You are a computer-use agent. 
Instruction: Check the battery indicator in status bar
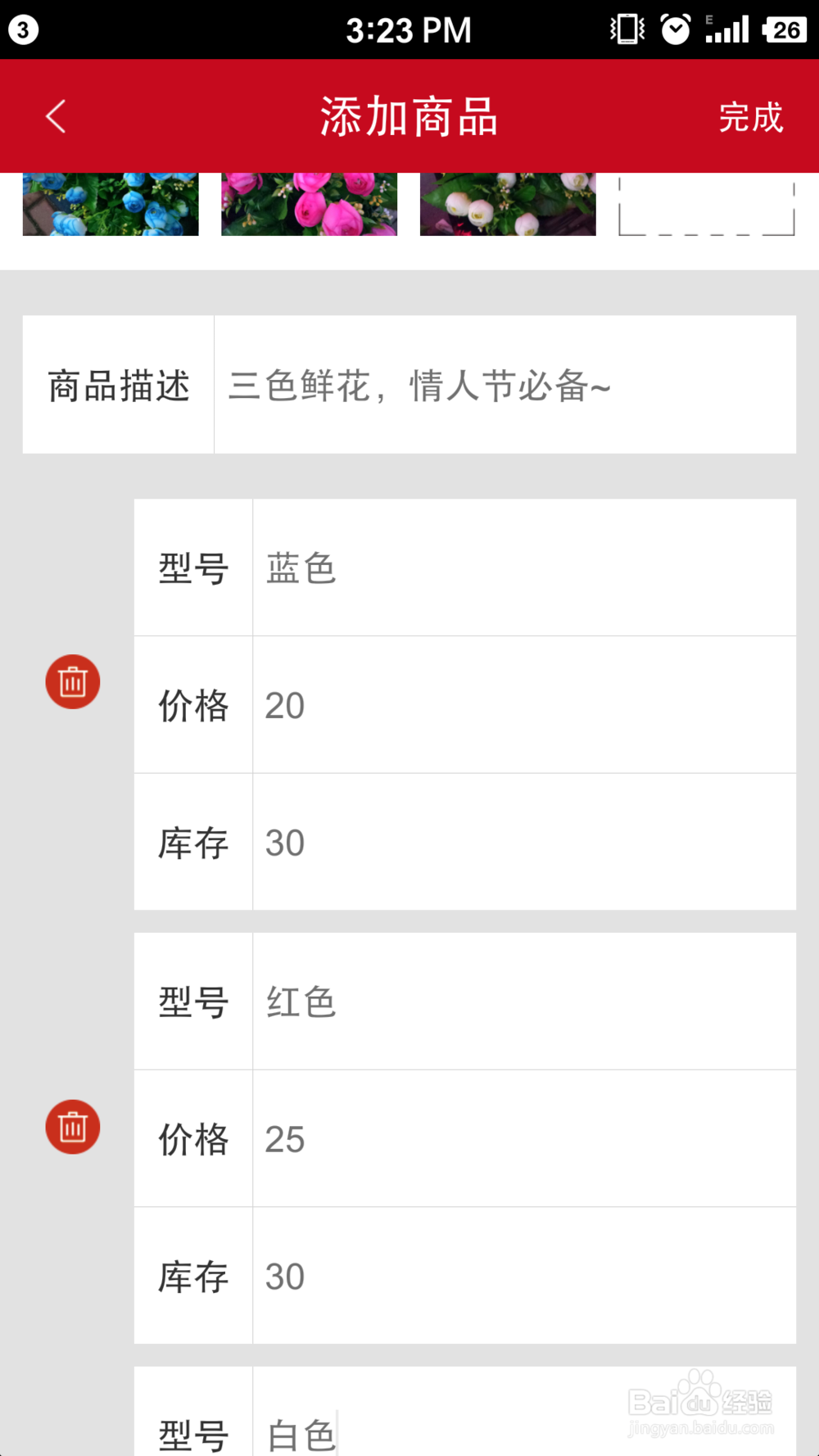[785, 29]
